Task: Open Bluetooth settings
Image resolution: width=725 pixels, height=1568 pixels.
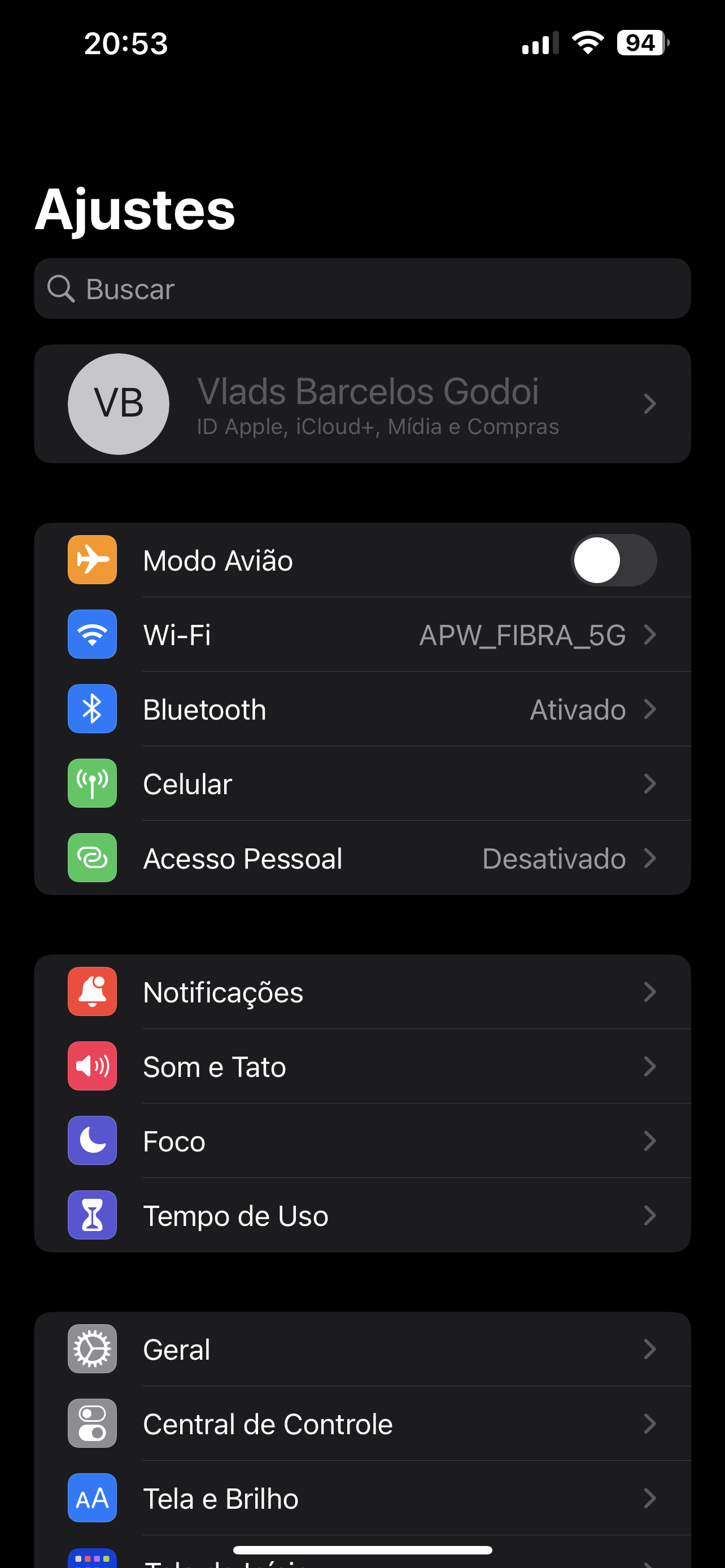Action: (x=362, y=709)
